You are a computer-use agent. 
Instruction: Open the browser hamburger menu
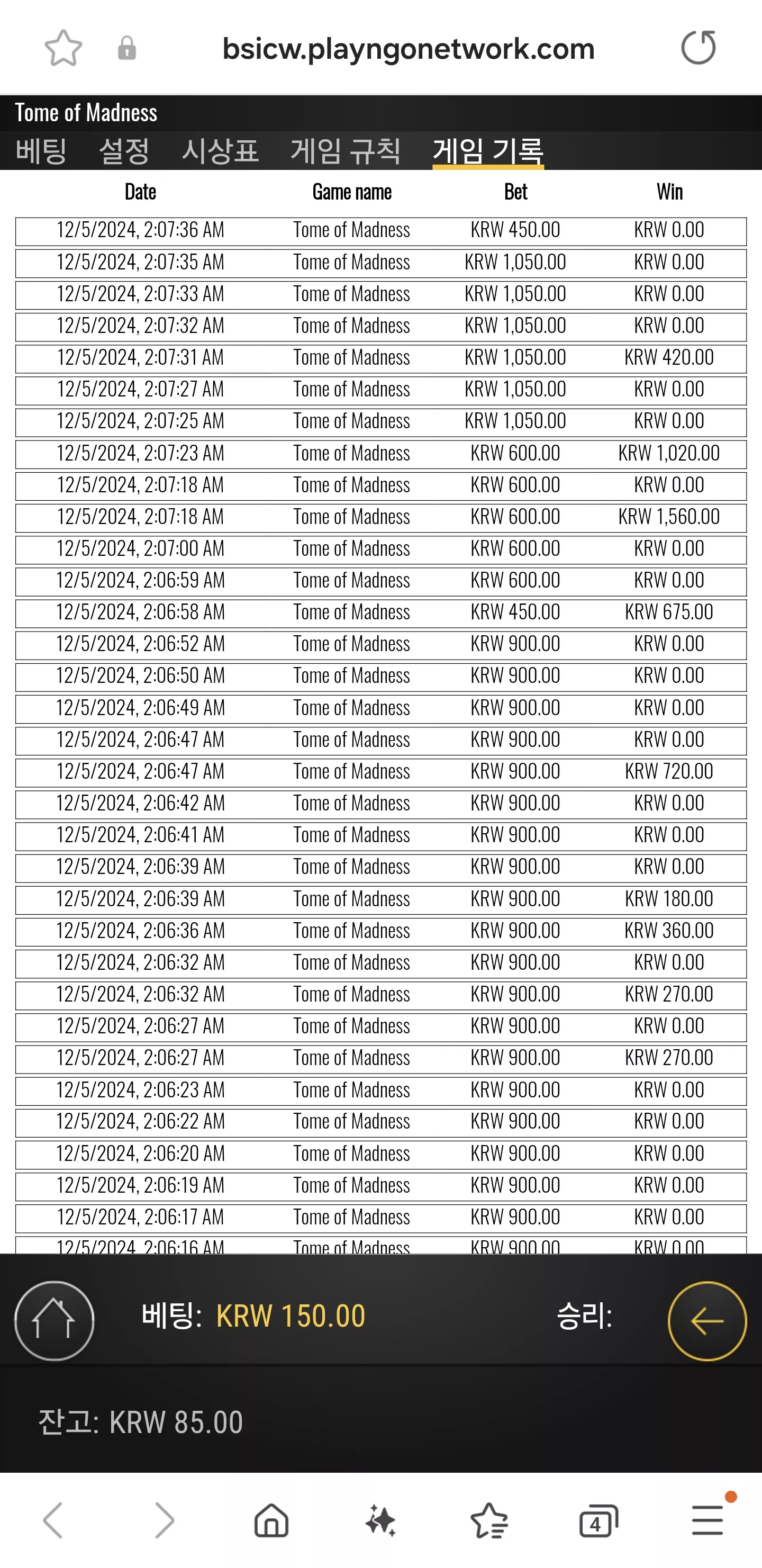(708, 1520)
